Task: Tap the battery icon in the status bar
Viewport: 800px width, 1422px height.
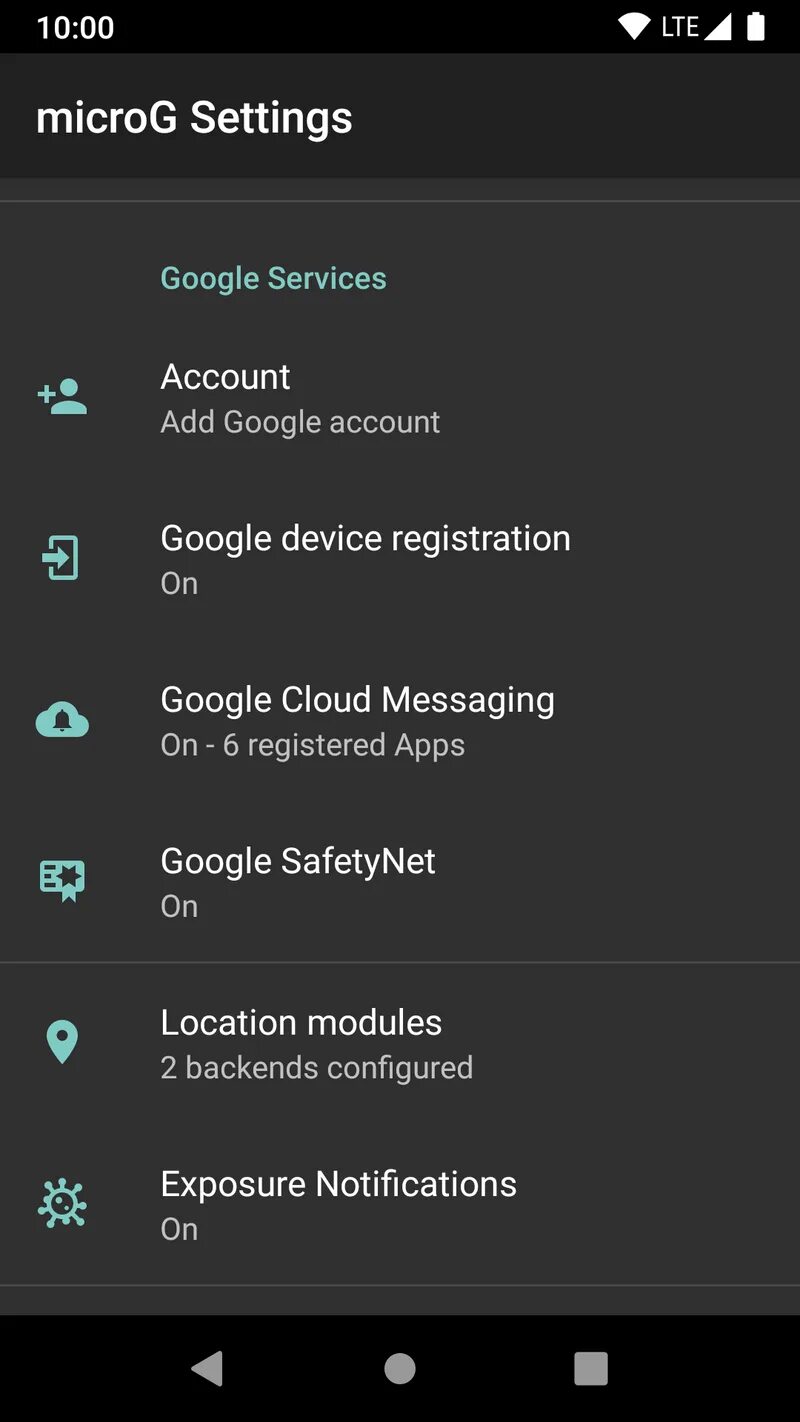Action: point(755,26)
